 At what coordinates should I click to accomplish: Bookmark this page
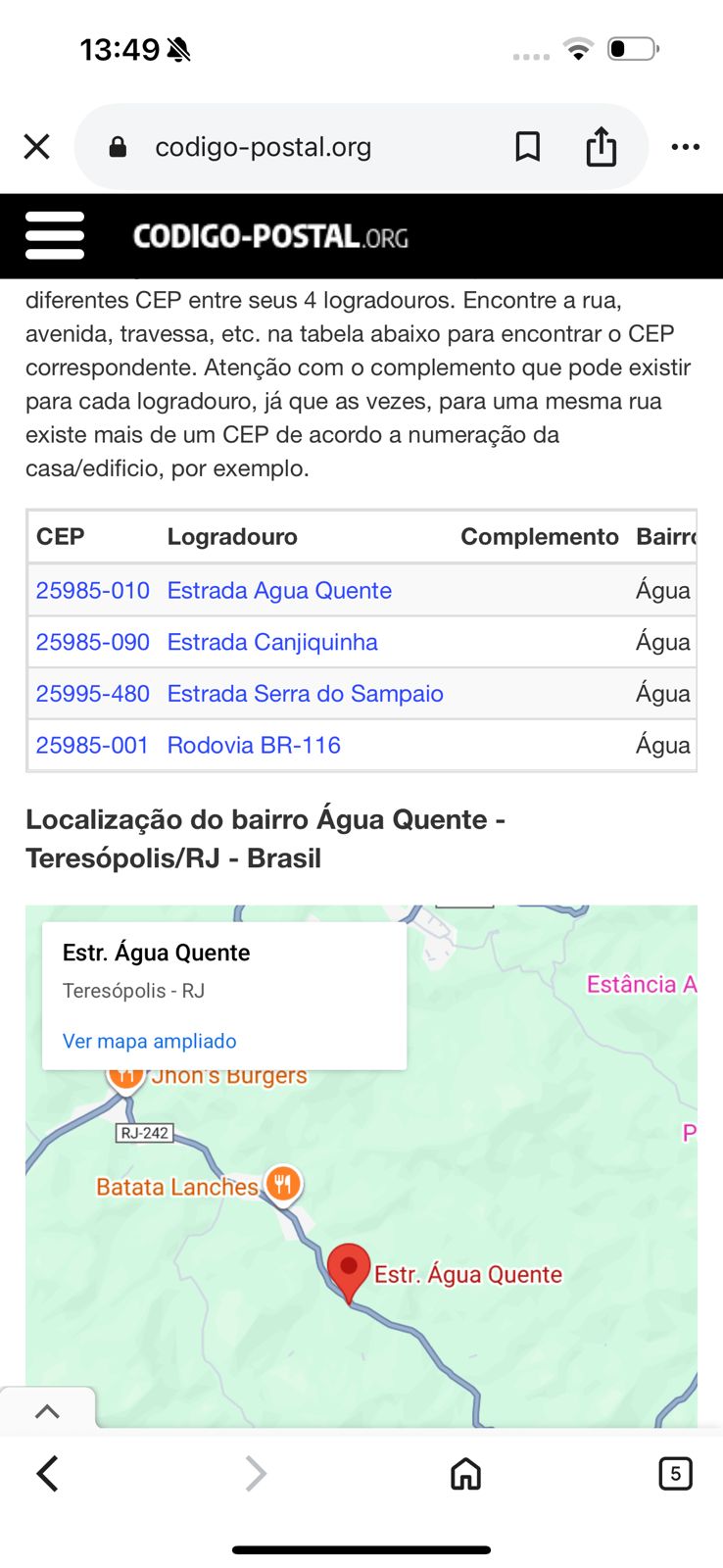pos(527,147)
